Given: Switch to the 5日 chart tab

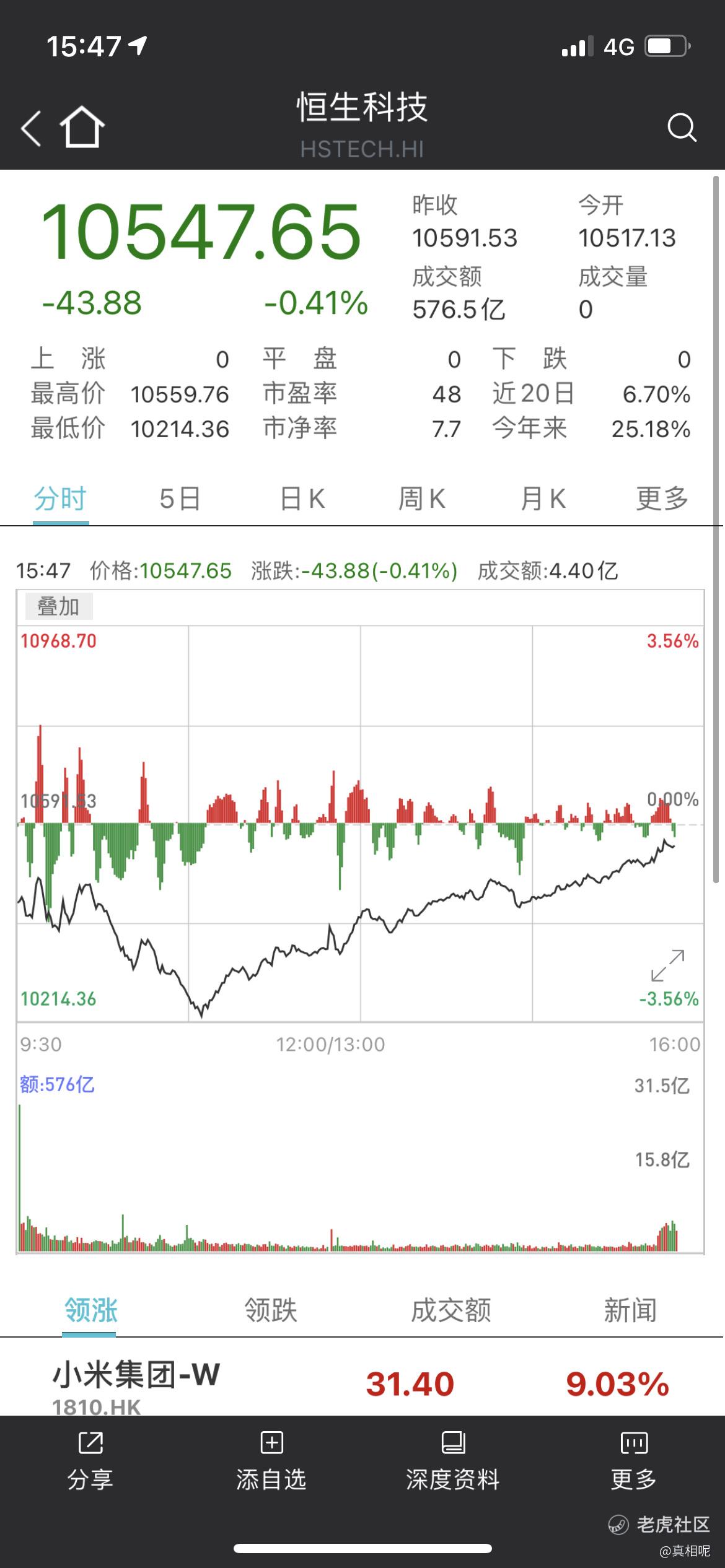Looking at the screenshot, I should (180, 499).
